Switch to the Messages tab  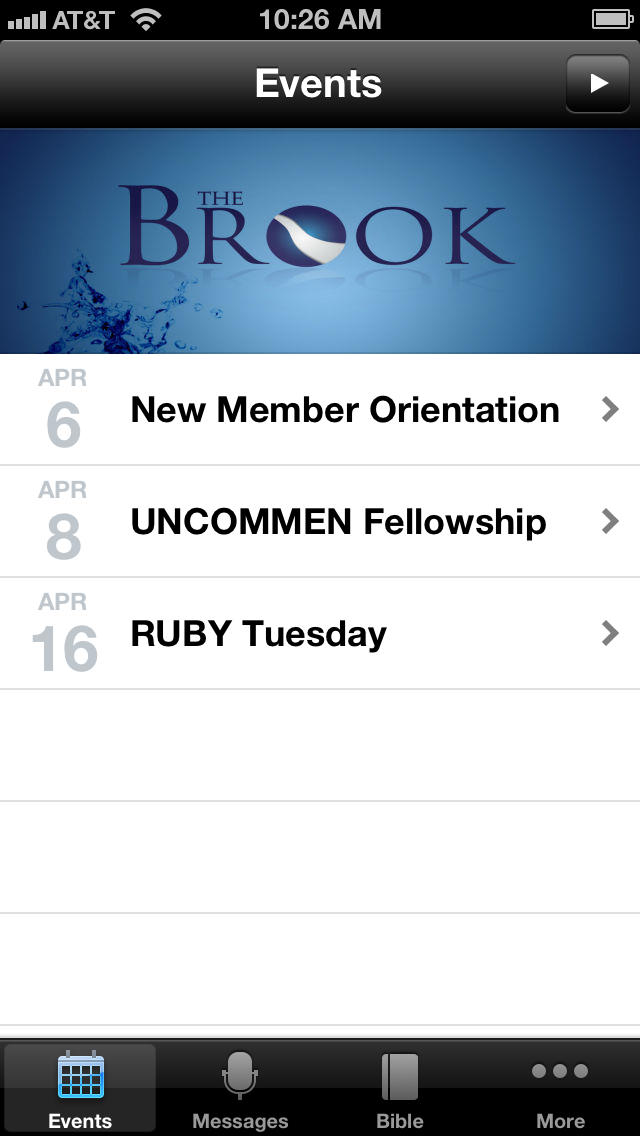coord(240,1090)
